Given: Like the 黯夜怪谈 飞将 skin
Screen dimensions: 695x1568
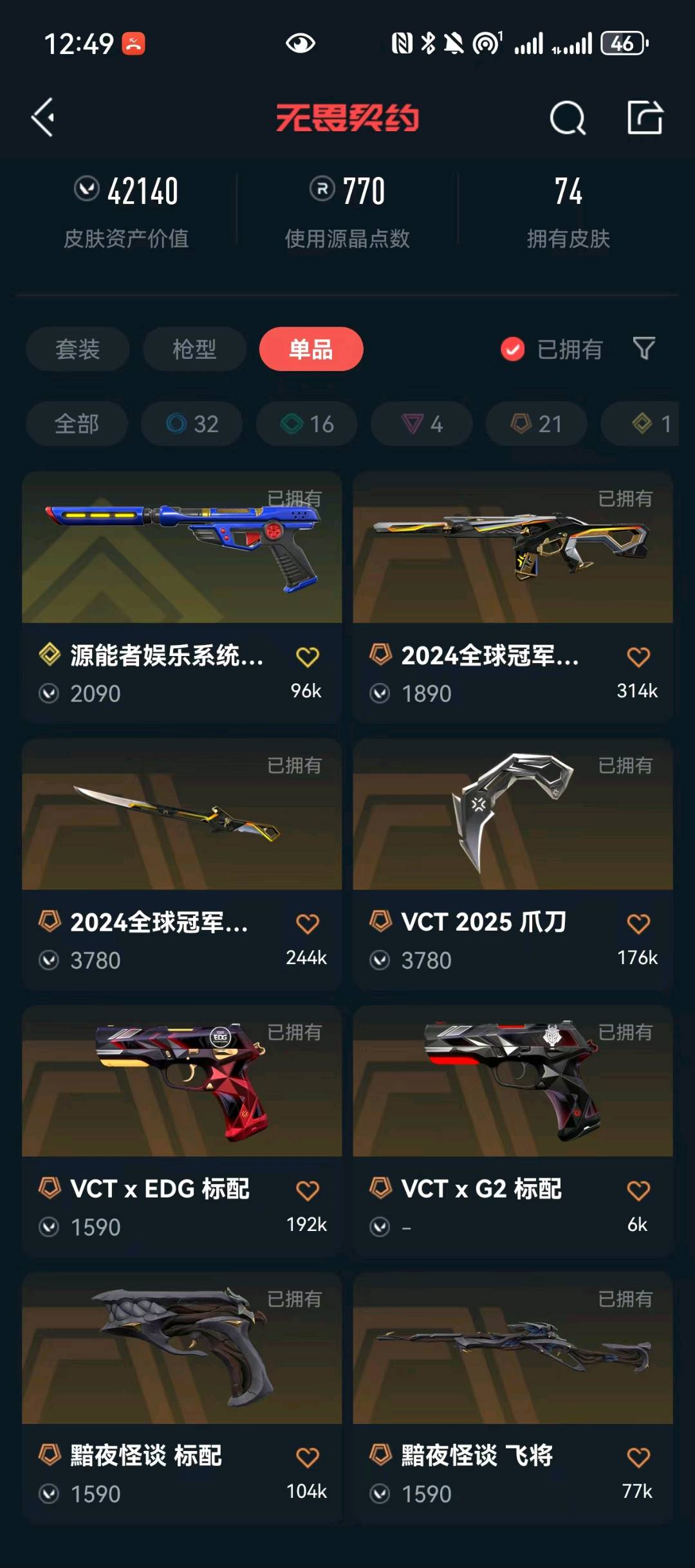Looking at the screenshot, I should 638,1457.
